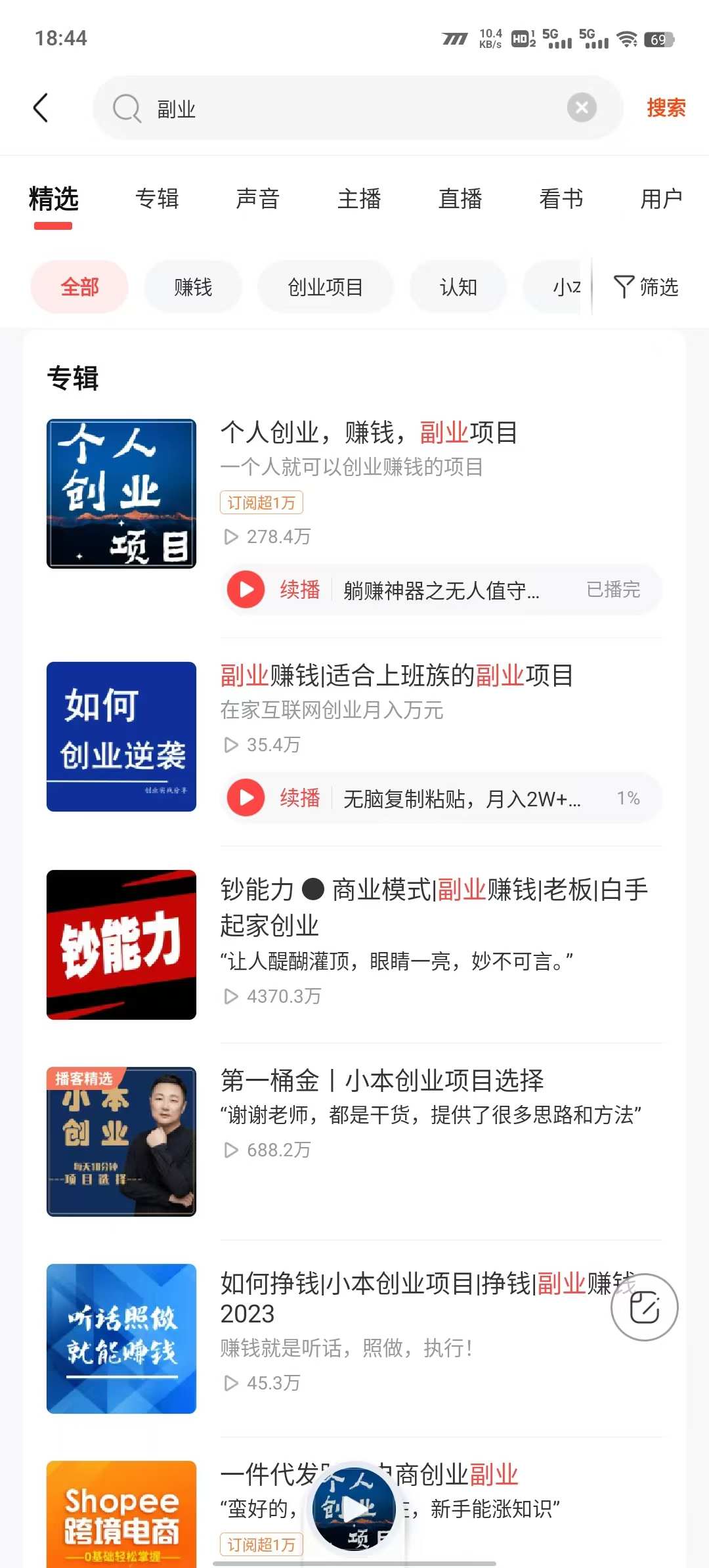Tap the magnifying glass search icon
709x1568 pixels.
(126, 107)
